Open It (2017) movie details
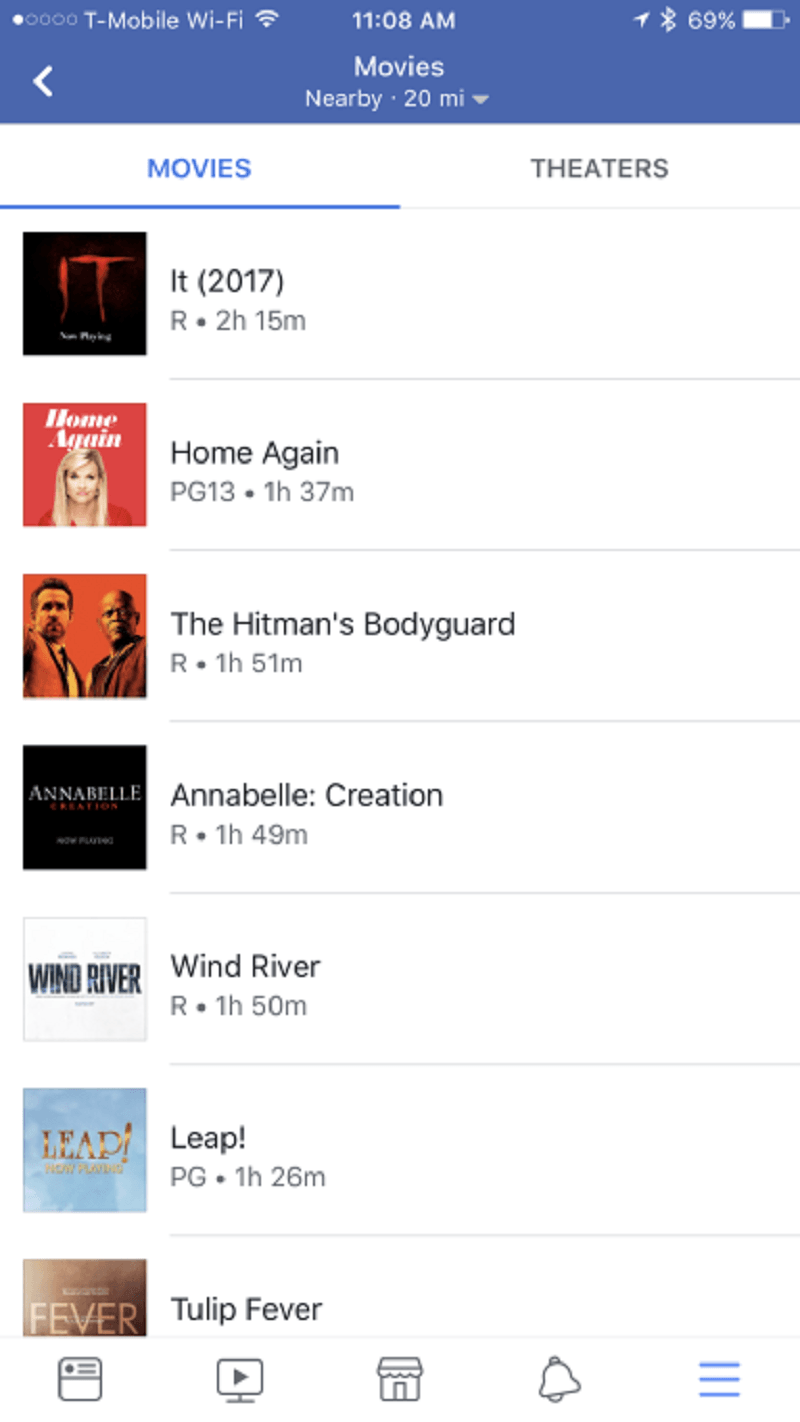 [x=400, y=295]
